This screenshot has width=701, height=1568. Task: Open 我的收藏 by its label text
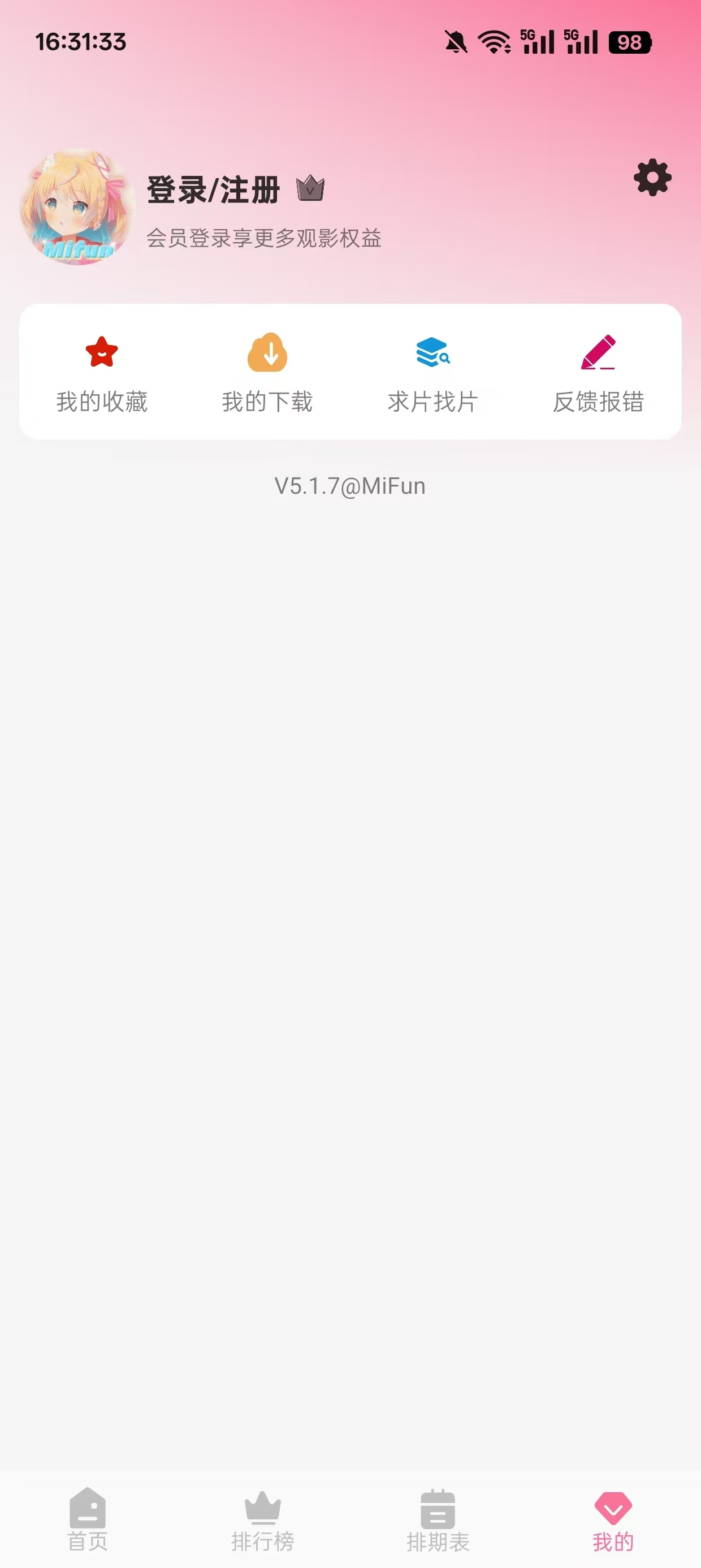point(102,400)
